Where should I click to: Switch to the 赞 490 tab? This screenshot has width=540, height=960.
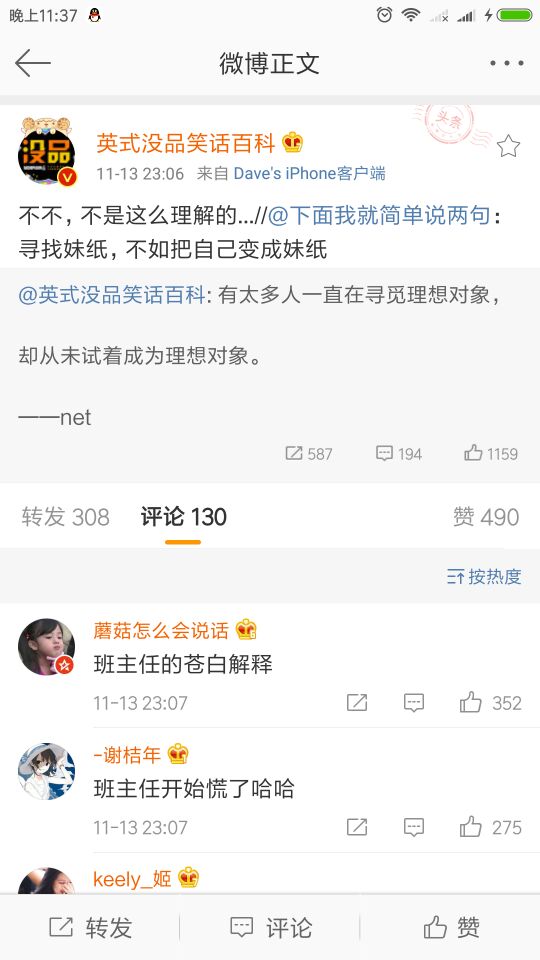486,517
